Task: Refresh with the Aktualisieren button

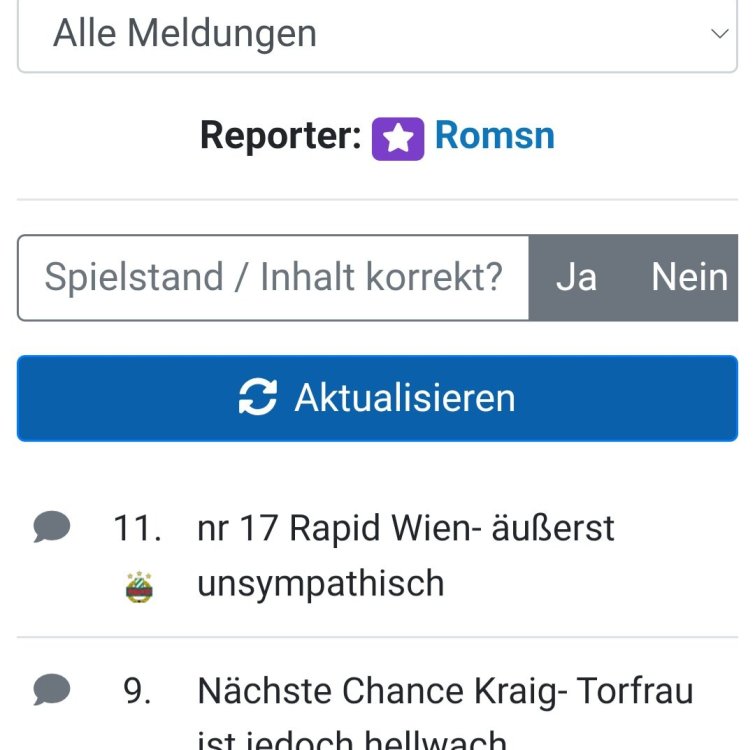Action: click(x=377, y=398)
